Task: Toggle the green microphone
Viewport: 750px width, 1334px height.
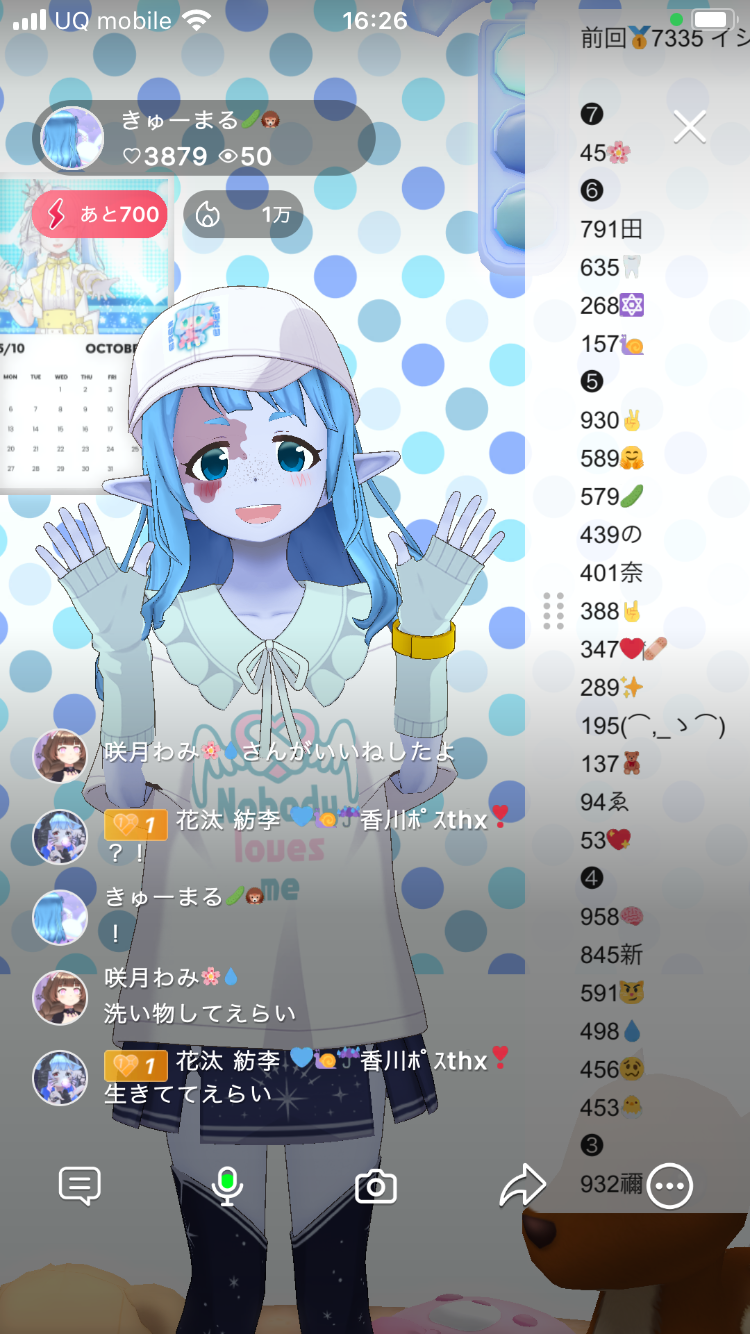Action: point(228,1186)
